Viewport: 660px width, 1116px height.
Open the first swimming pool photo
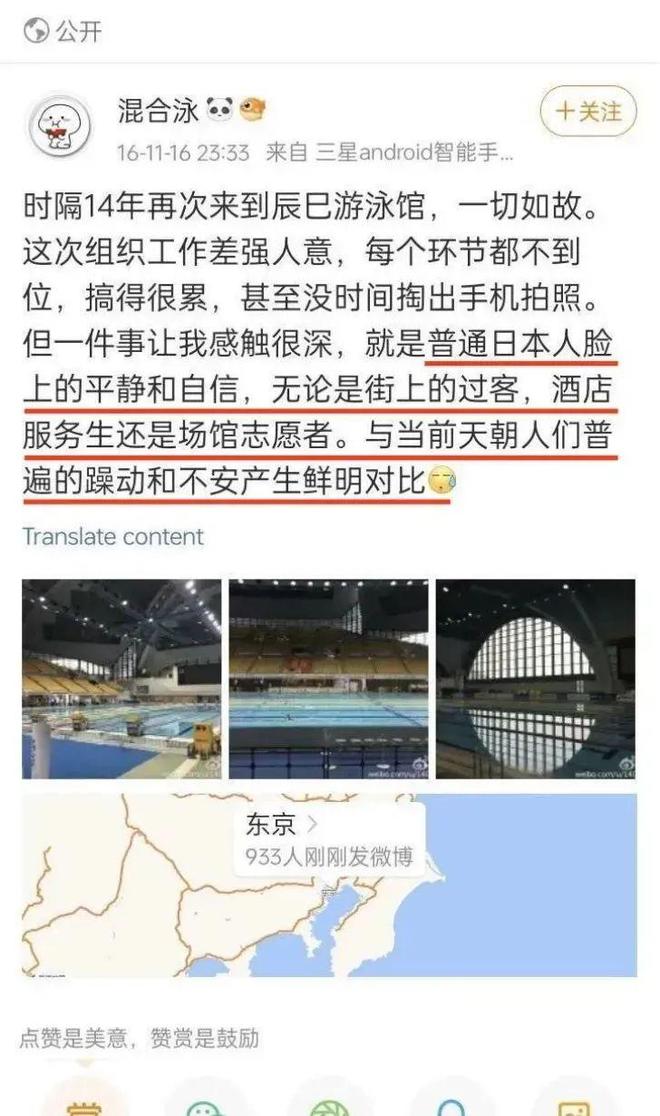click(x=122, y=679)
